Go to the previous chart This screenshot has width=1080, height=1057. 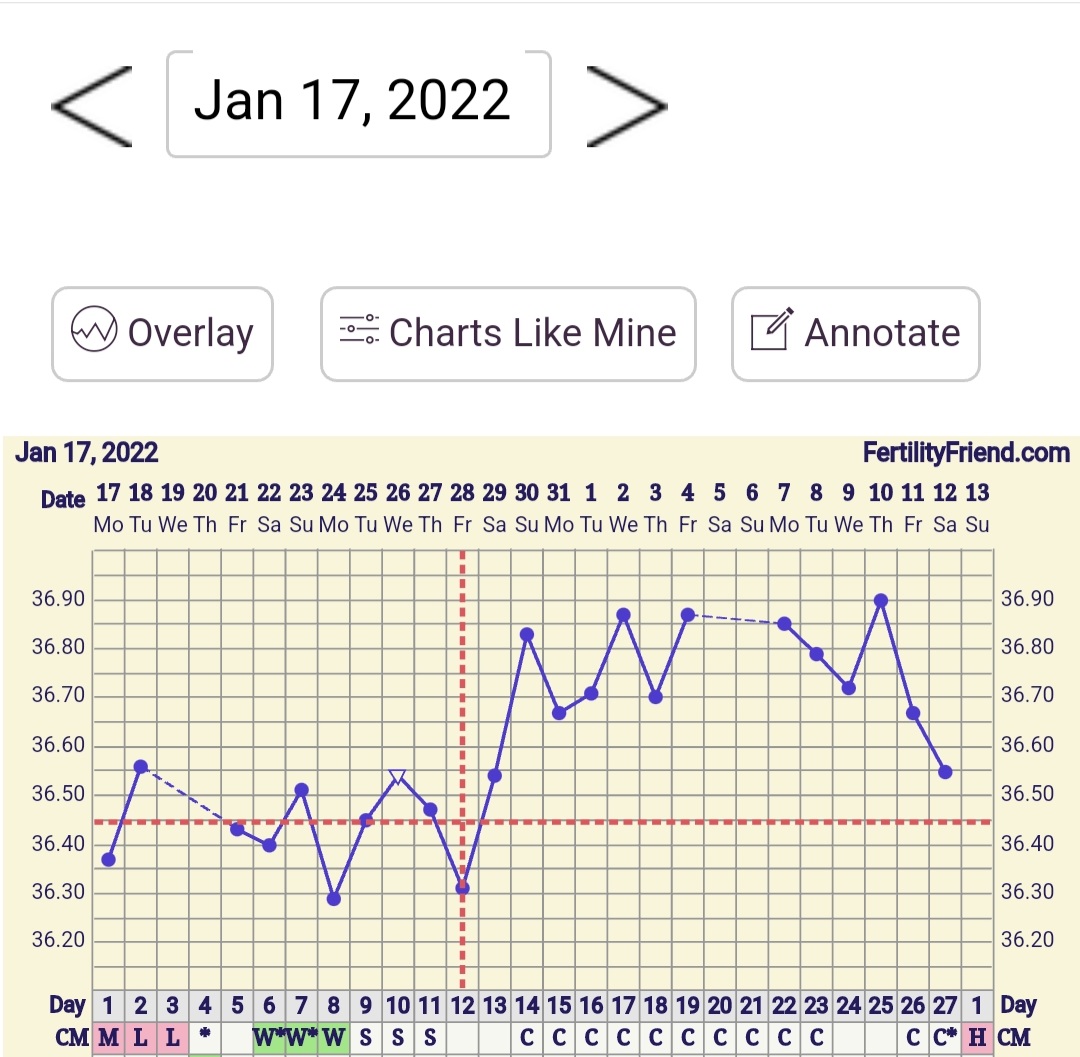click(x=91, y=106)
